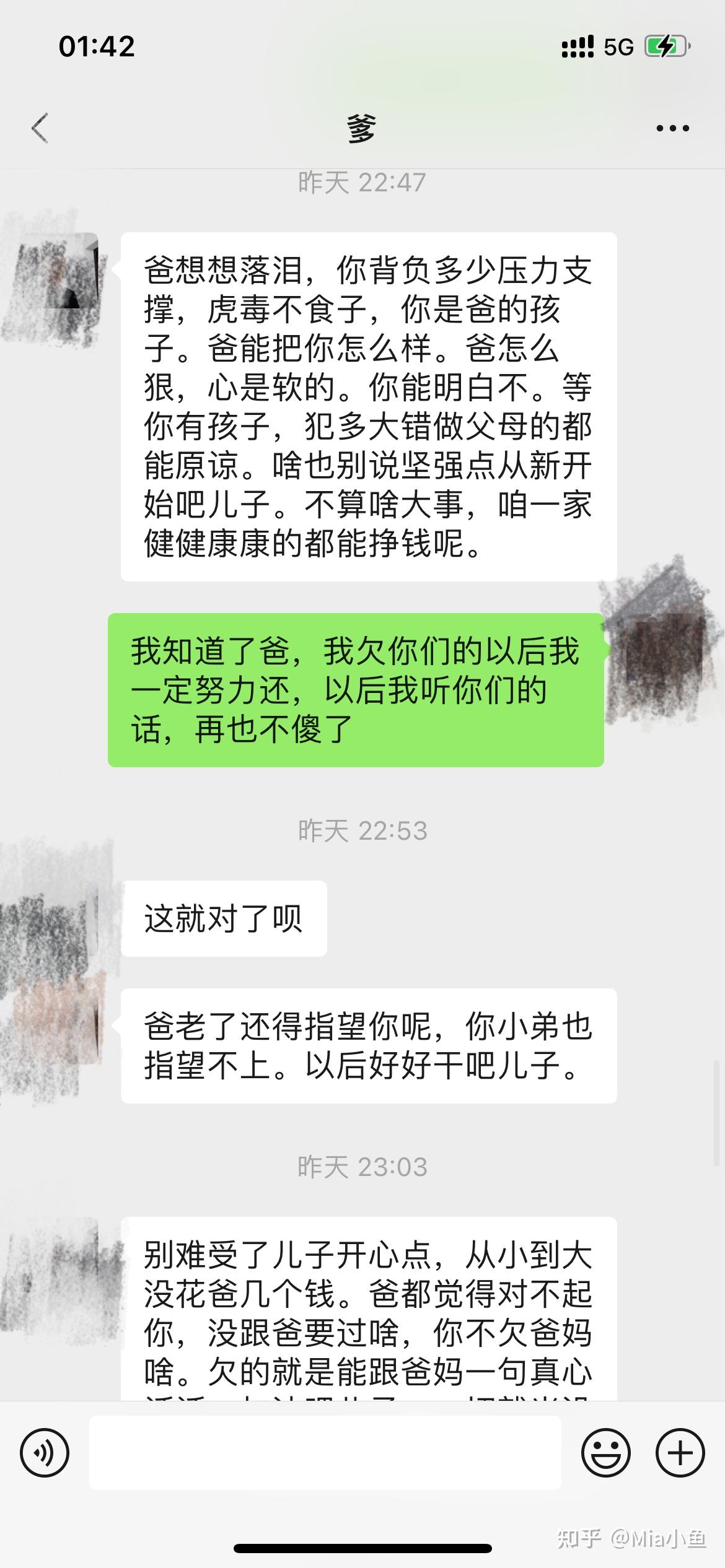725x1568 pixels.
Task: Open the three-dot chat info menu
Action: (x=672, y=129)
